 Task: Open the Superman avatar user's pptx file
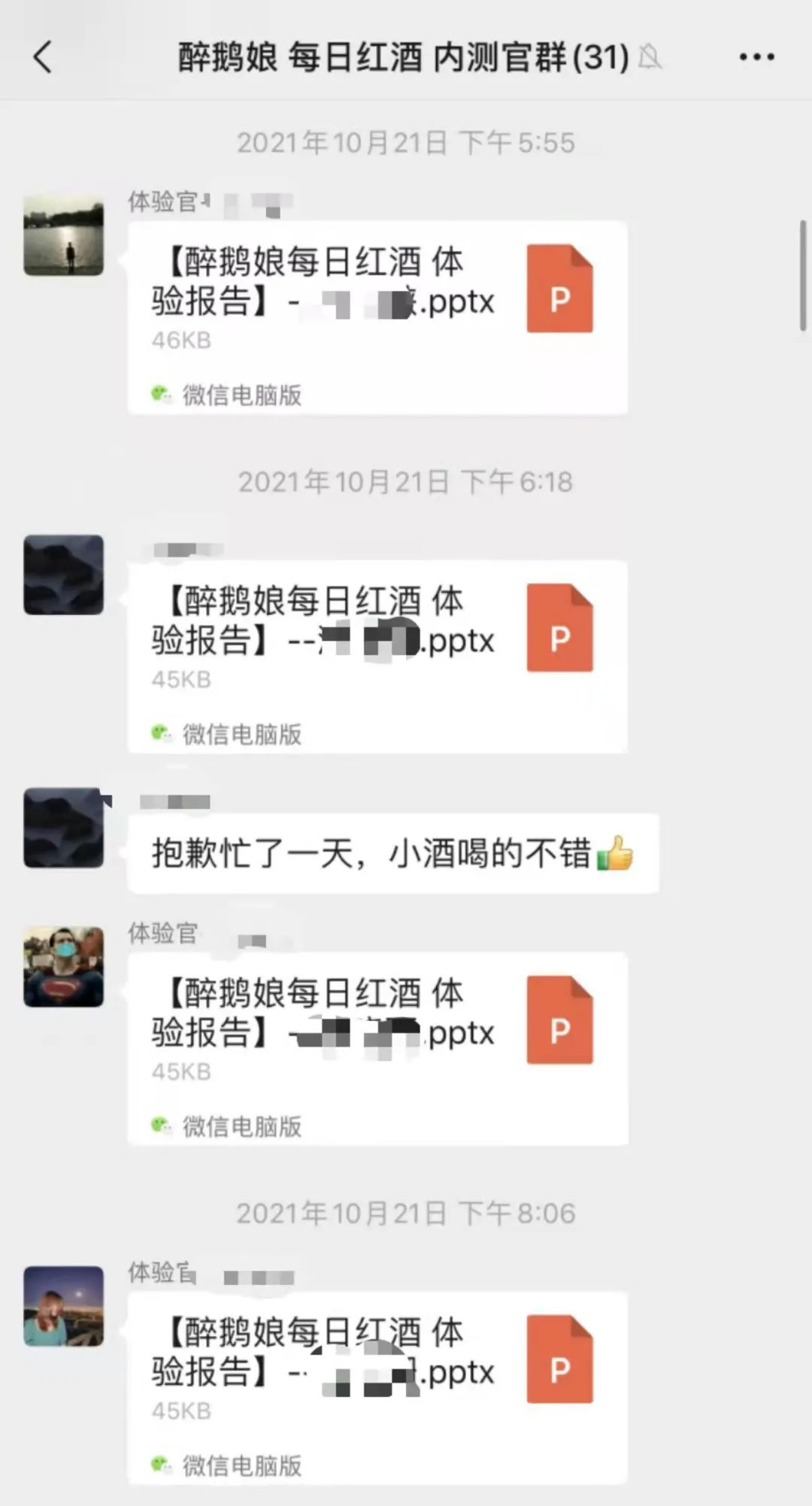tap(377, 1049)
